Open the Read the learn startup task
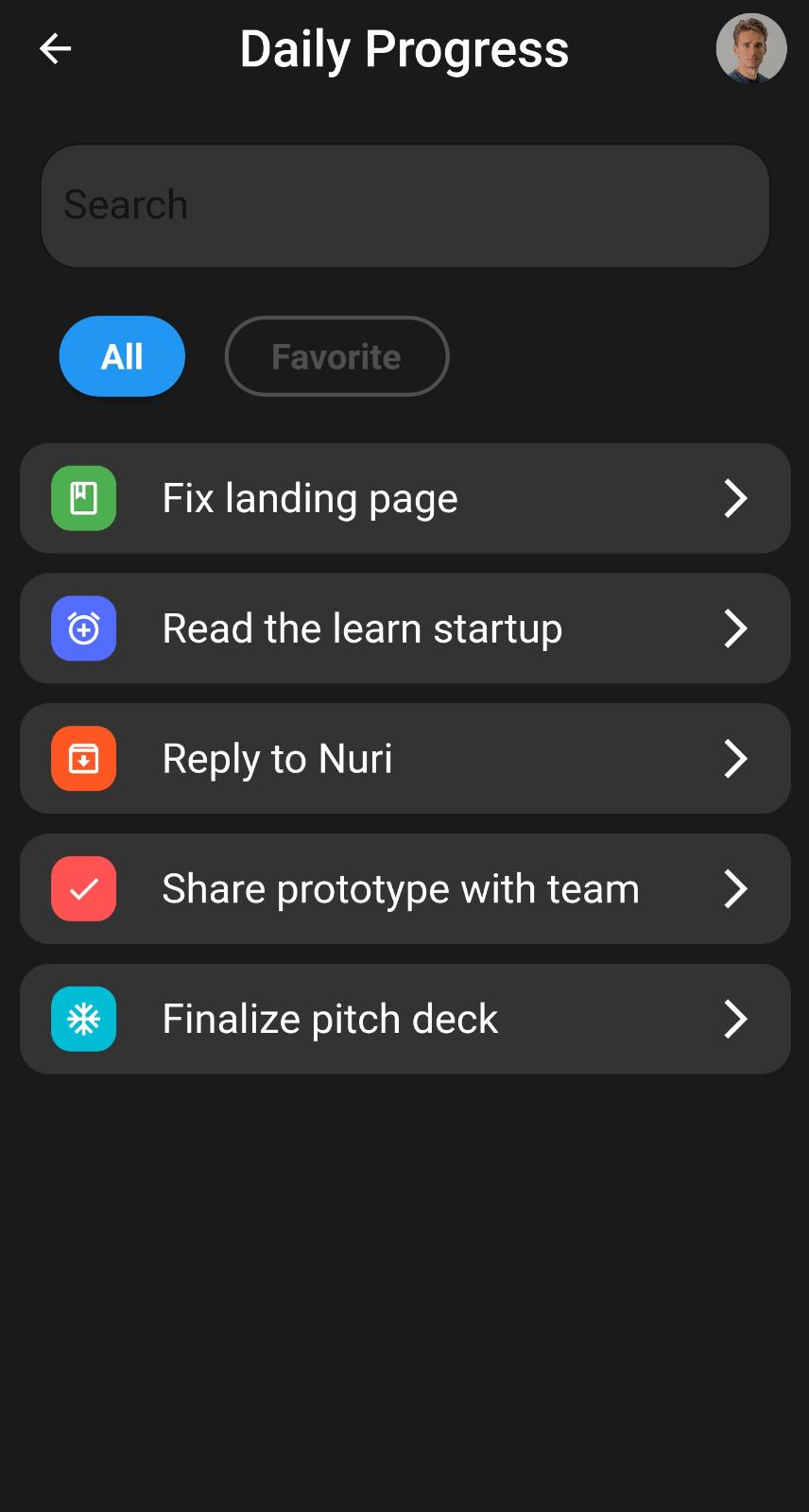This screenshot has width=809, height=1512. 404,628
